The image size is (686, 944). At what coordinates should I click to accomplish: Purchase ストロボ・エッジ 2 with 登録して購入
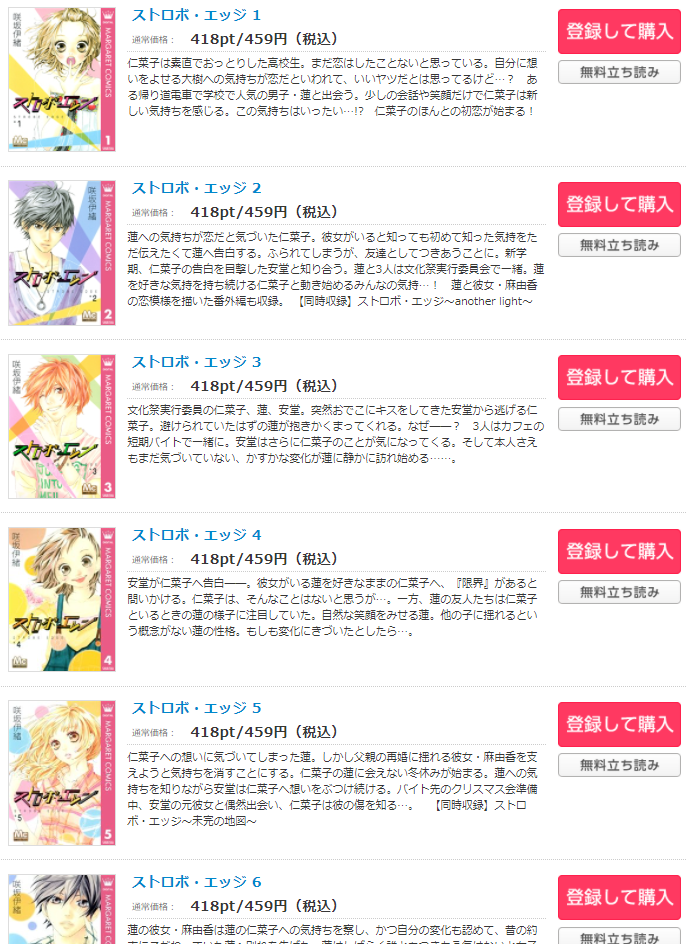pyautogui.click(x=619, y=204)
